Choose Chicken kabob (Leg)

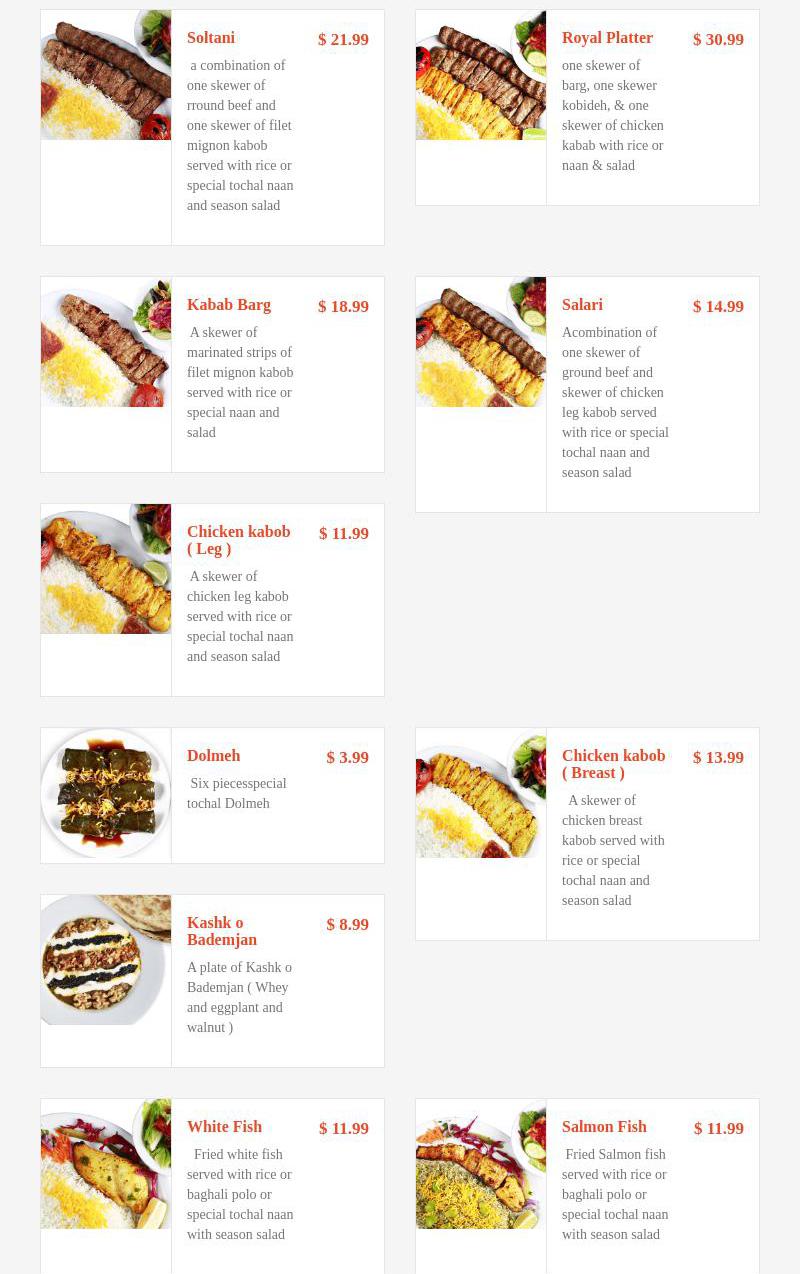point(238,540)
